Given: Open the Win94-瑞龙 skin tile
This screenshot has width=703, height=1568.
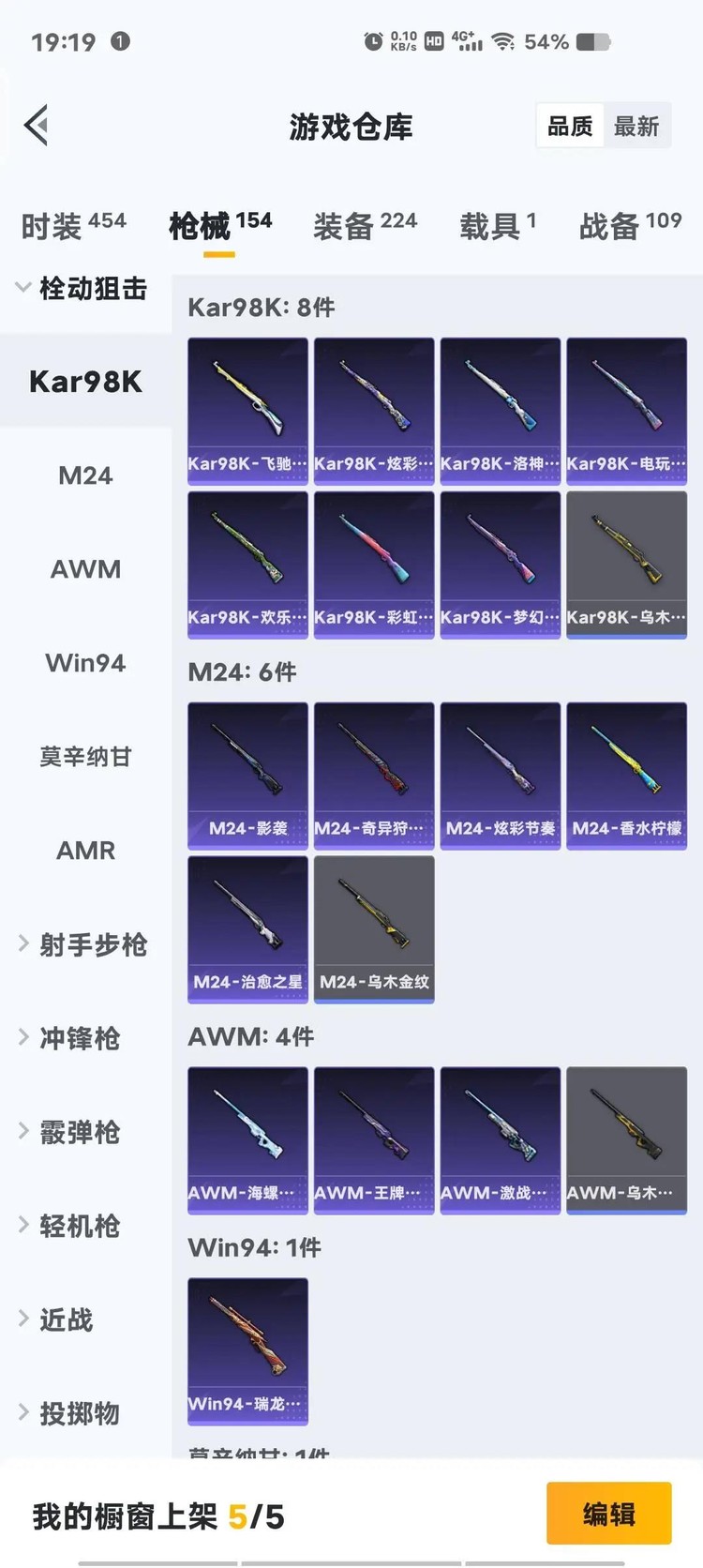Looking at the screenshot, I should (247, 1351).
